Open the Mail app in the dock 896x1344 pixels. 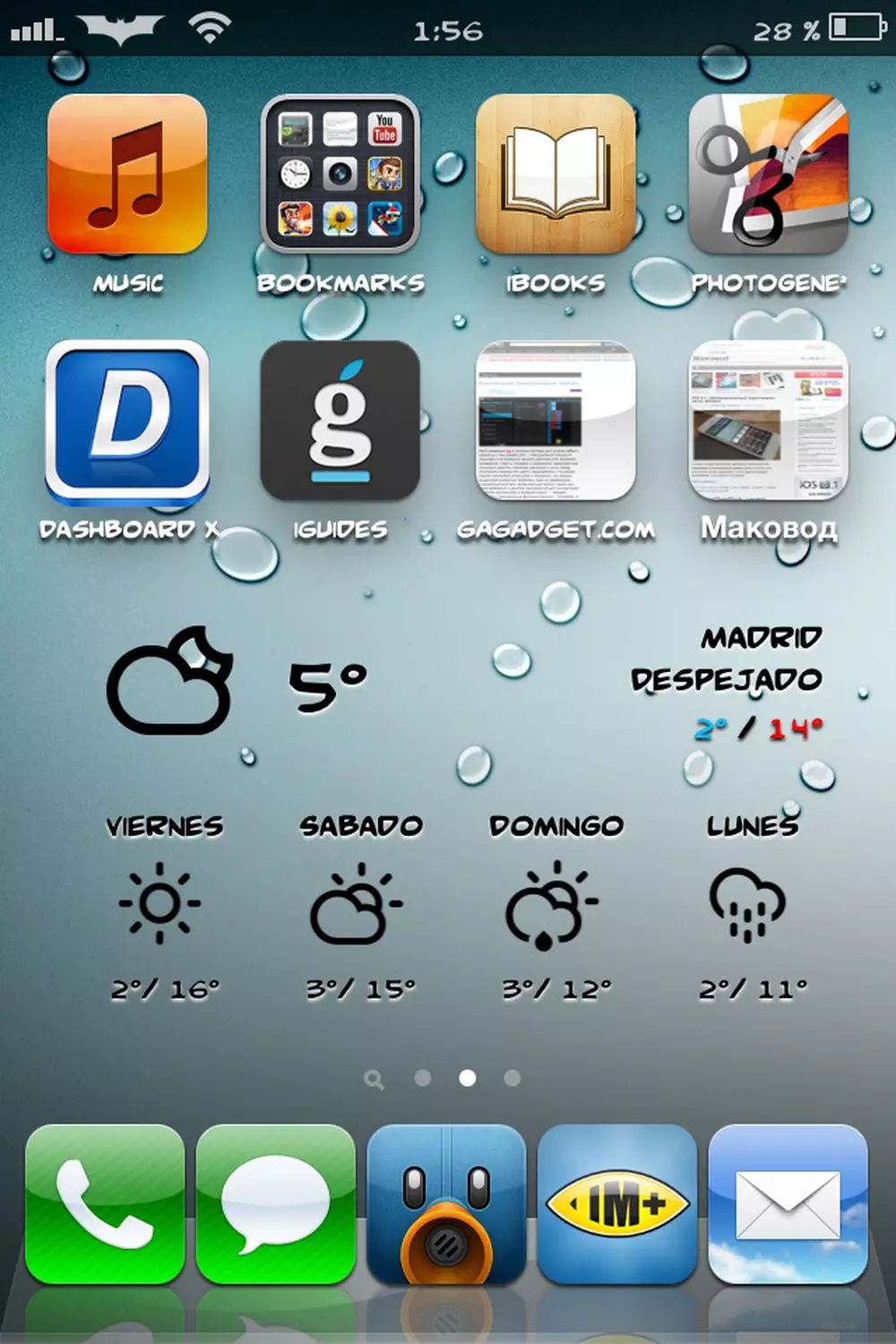[788, 1203]
